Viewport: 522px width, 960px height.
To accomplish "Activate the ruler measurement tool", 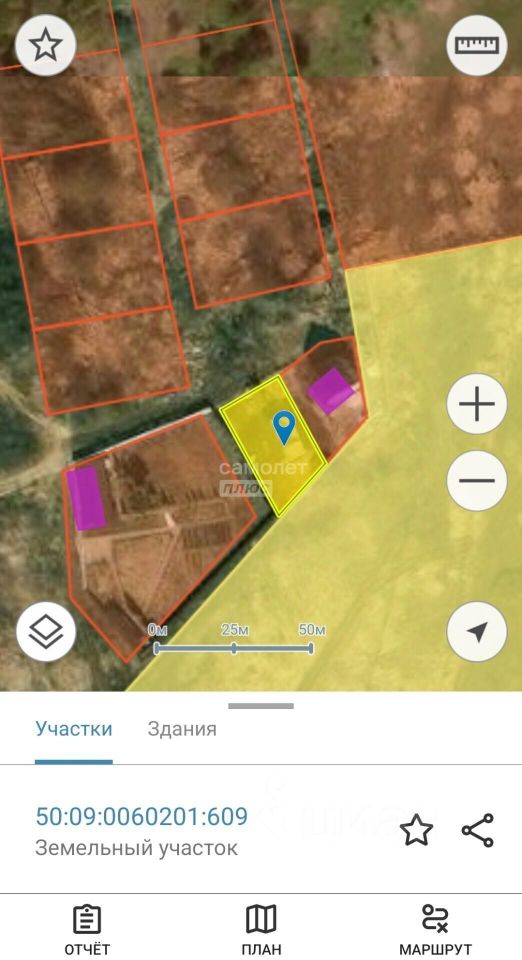I will (477, 46).
